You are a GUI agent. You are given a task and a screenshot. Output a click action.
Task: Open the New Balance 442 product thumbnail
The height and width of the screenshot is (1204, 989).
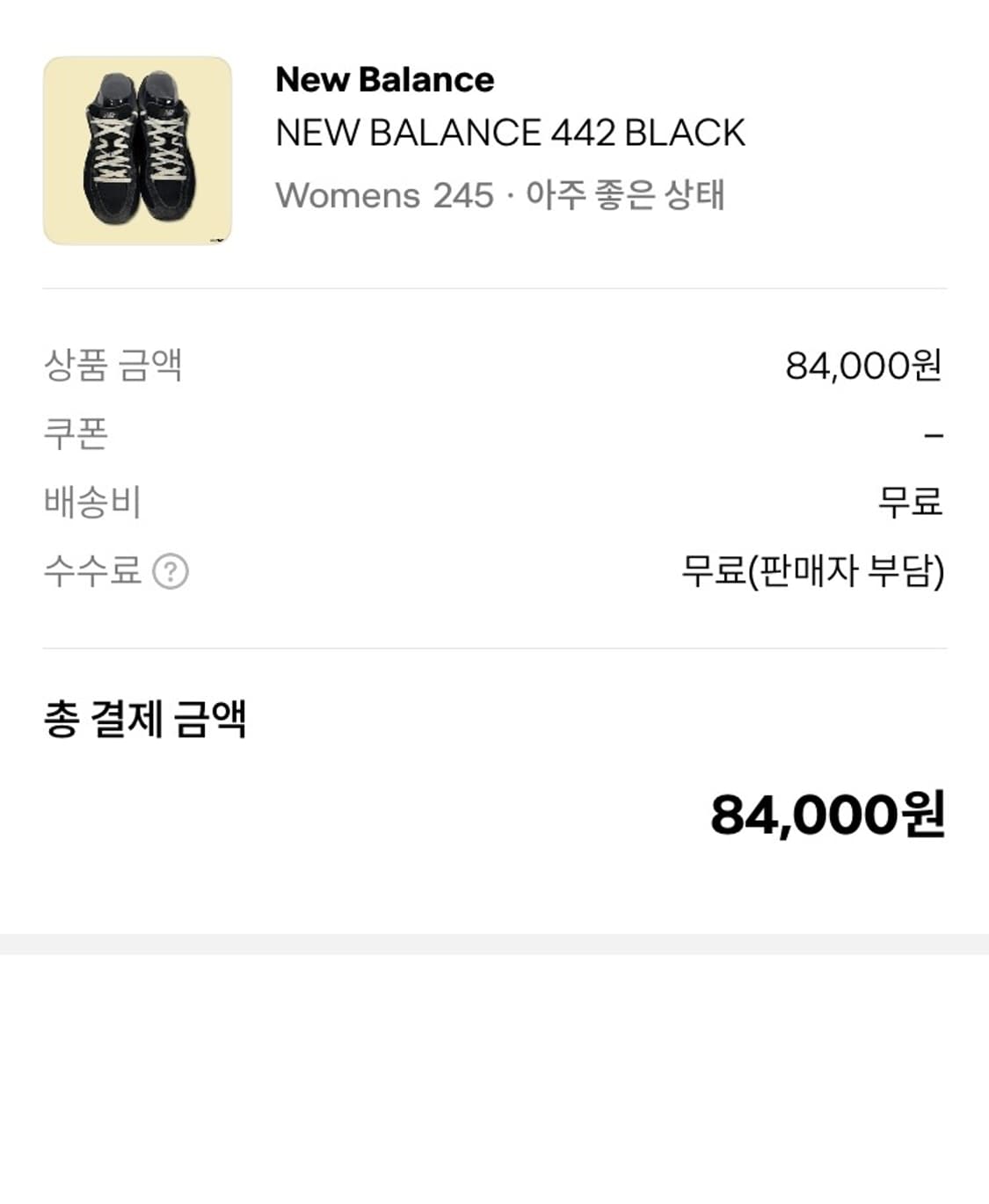(x=136, y=149)
